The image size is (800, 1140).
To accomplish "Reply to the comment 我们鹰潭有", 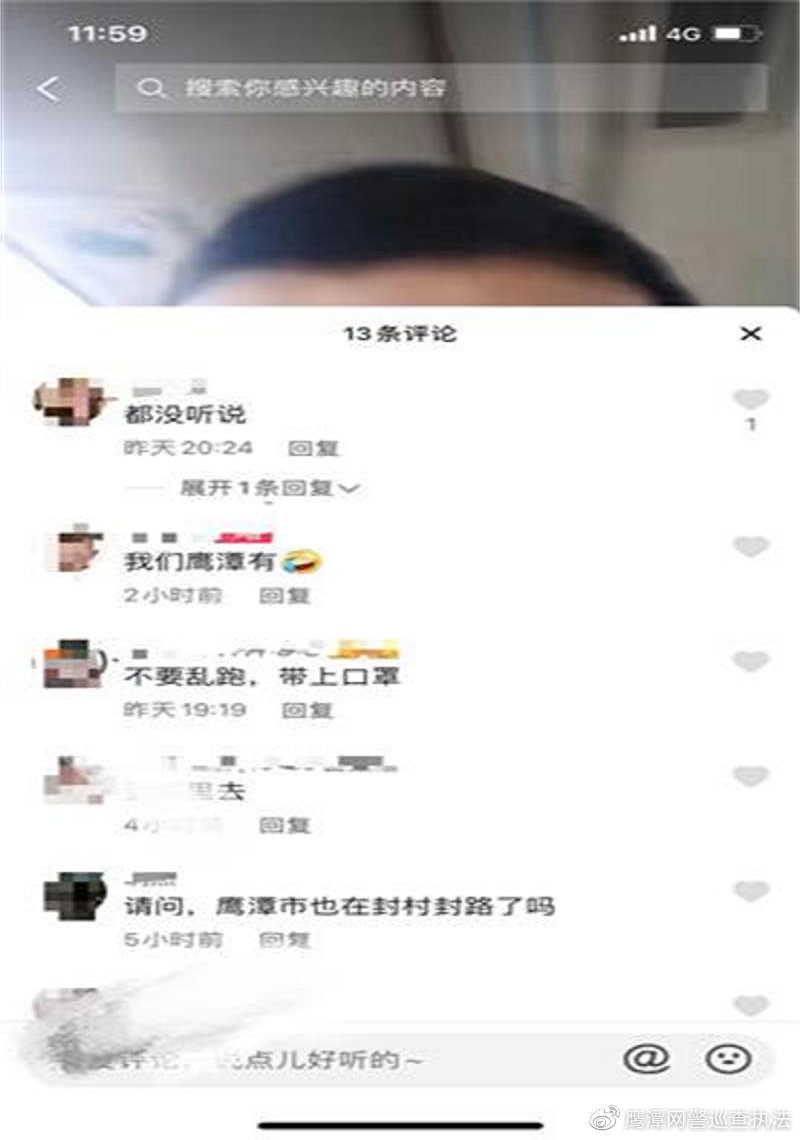I will tap(285, 596).
